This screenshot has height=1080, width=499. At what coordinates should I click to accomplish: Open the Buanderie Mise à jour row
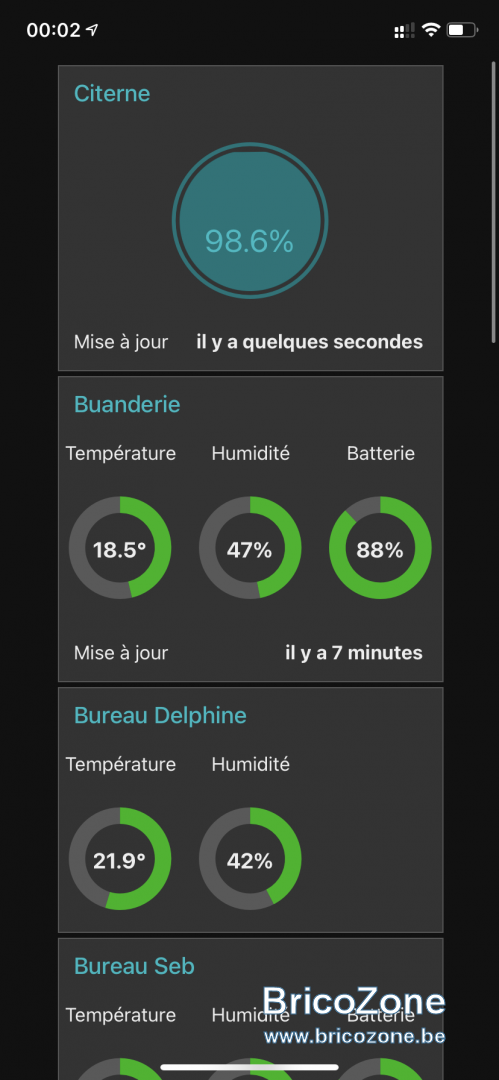(x=250, y=653)
